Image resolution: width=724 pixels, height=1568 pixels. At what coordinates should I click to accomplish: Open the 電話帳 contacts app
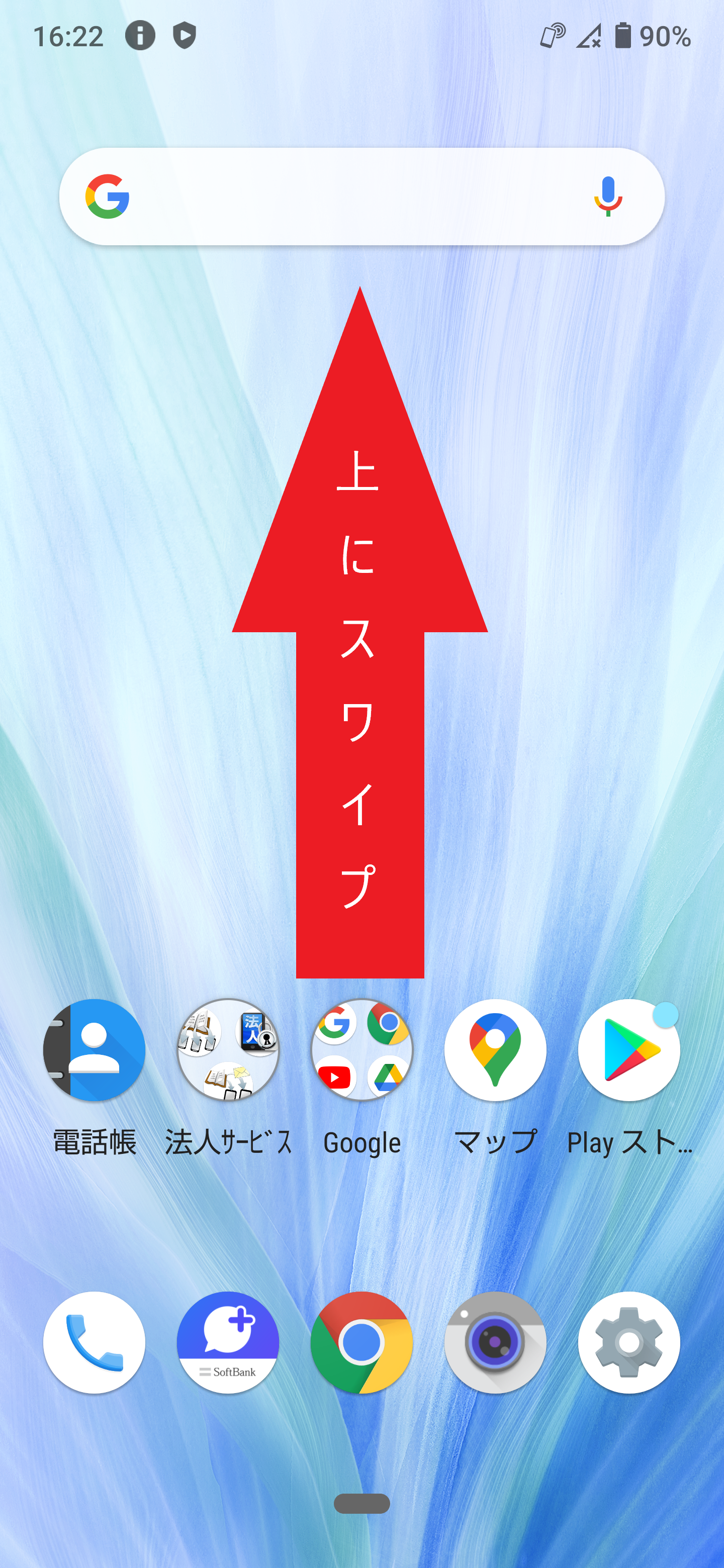click(x=95, y=1050)
